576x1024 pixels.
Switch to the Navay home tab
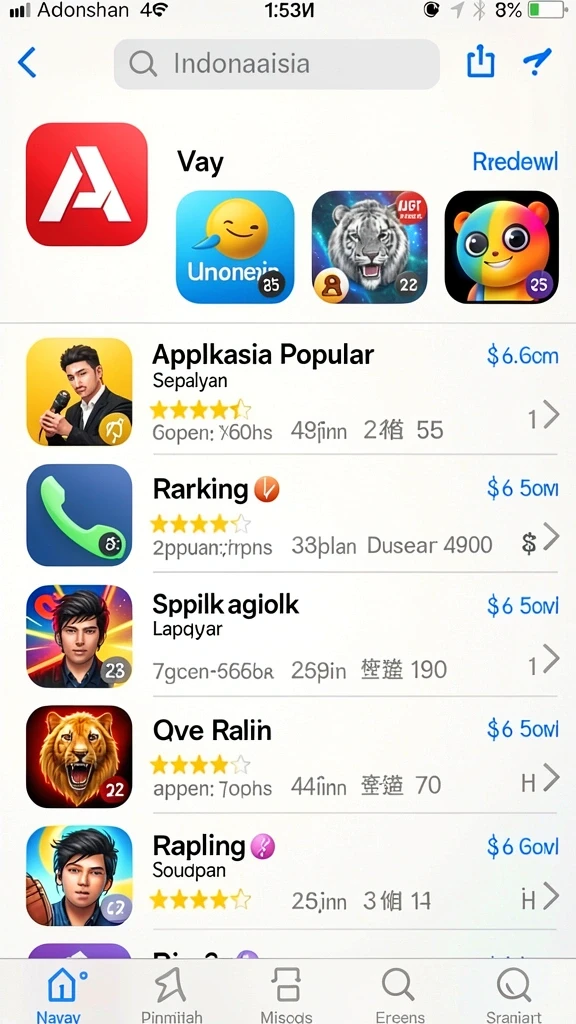point(59,994)
